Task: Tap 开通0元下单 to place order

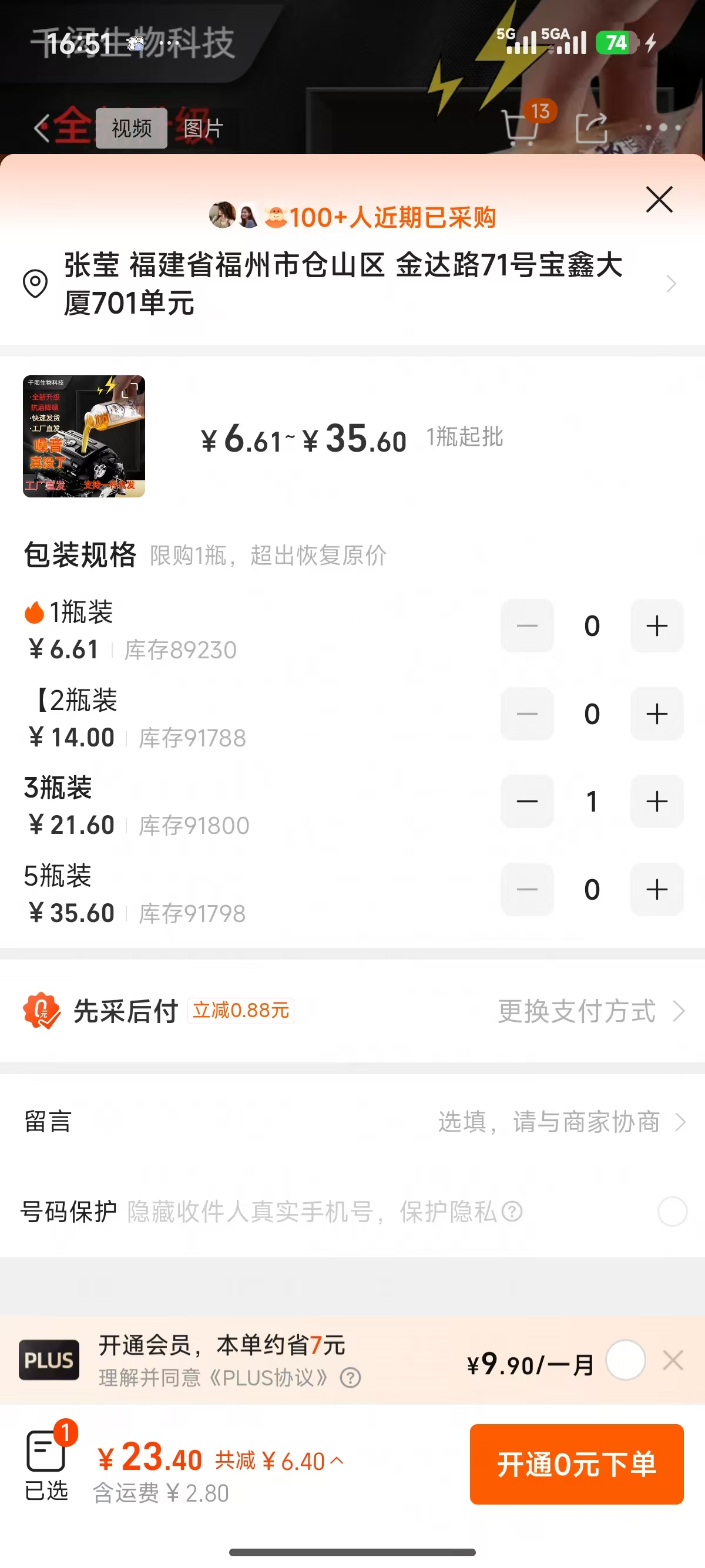Action: pos(576,1464)
